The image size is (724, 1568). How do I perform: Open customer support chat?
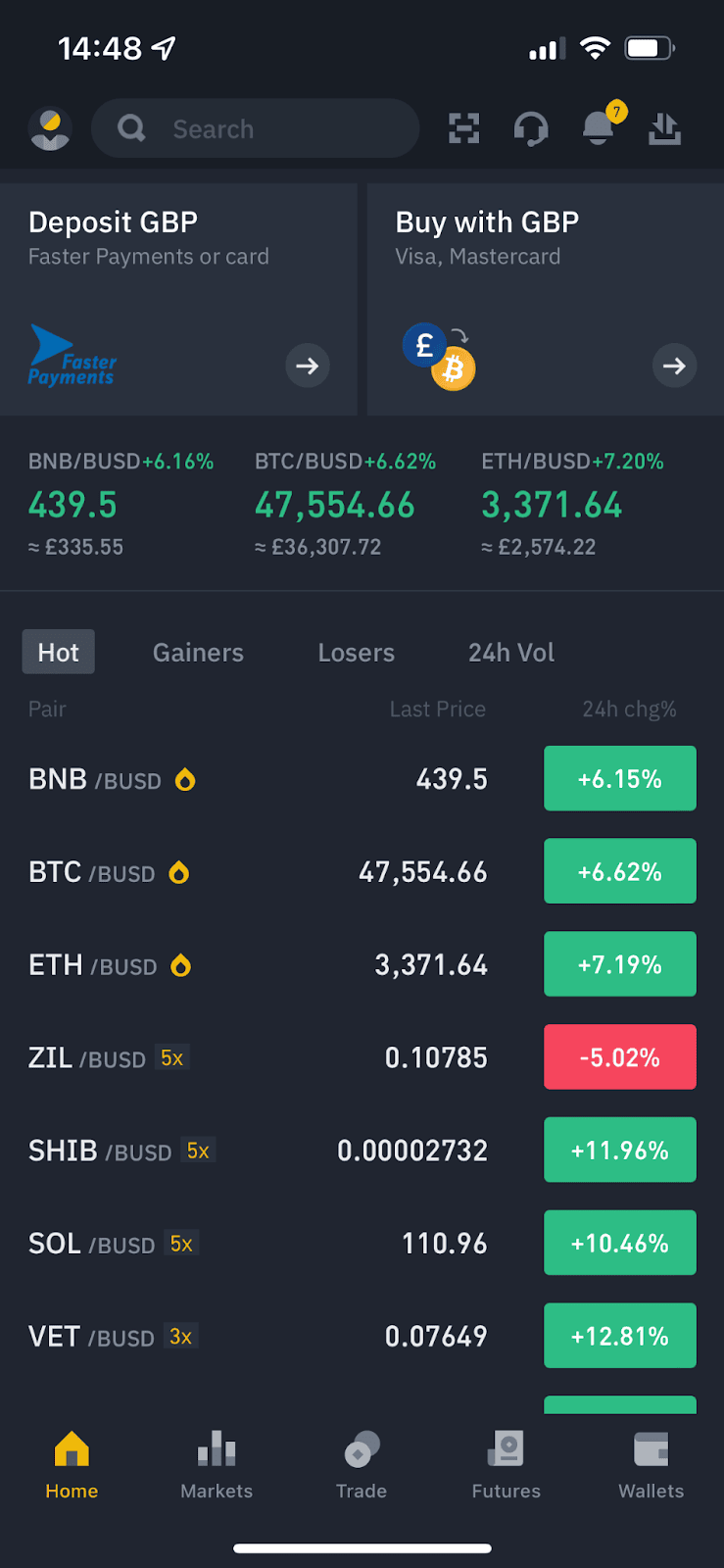[530, 127]
